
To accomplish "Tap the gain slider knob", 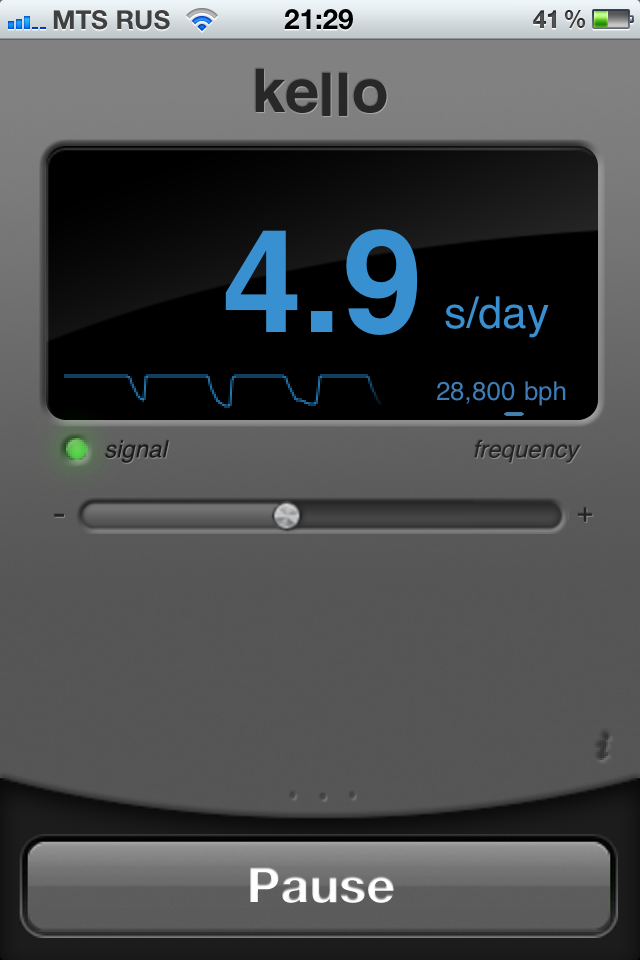I will (287, 515).
